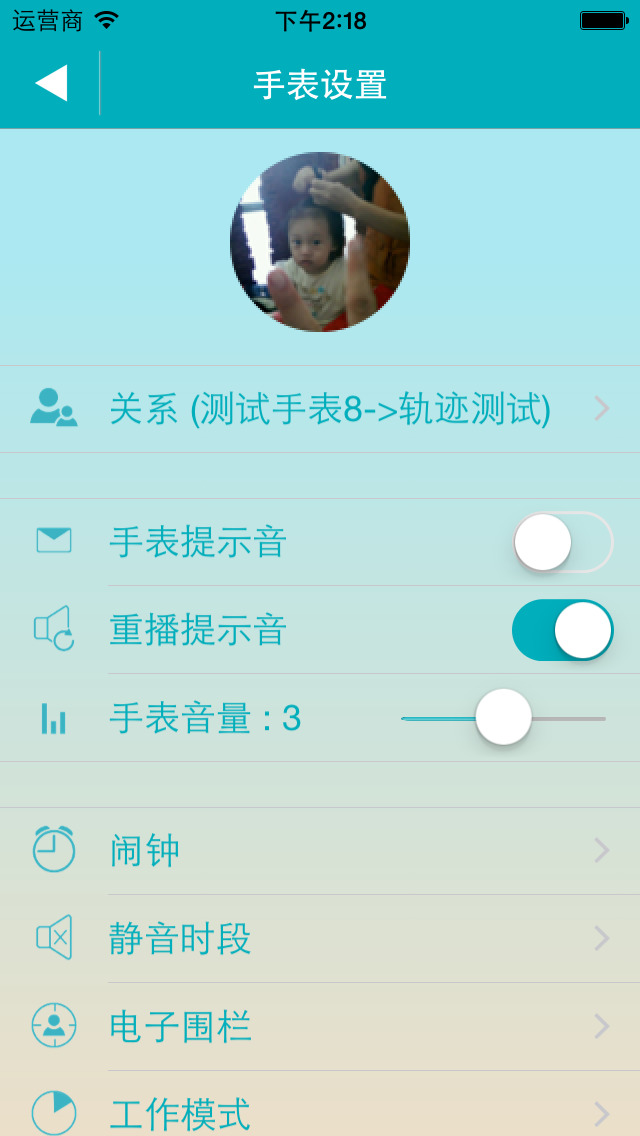640x1136 pixels.
Task: Open 静音时段 settings
Action: (320, 938)
